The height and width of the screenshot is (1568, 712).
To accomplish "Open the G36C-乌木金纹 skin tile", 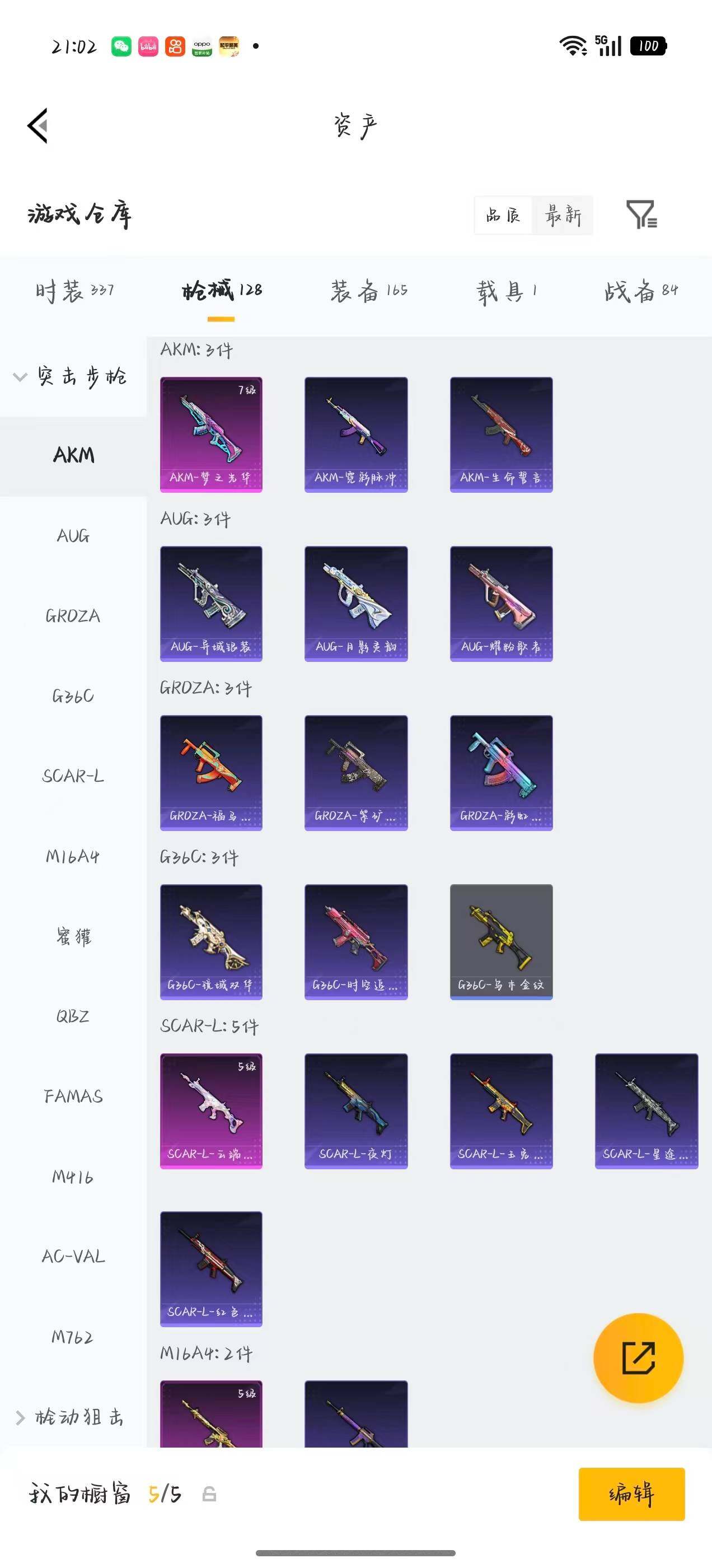I will [x=502, y=942].
